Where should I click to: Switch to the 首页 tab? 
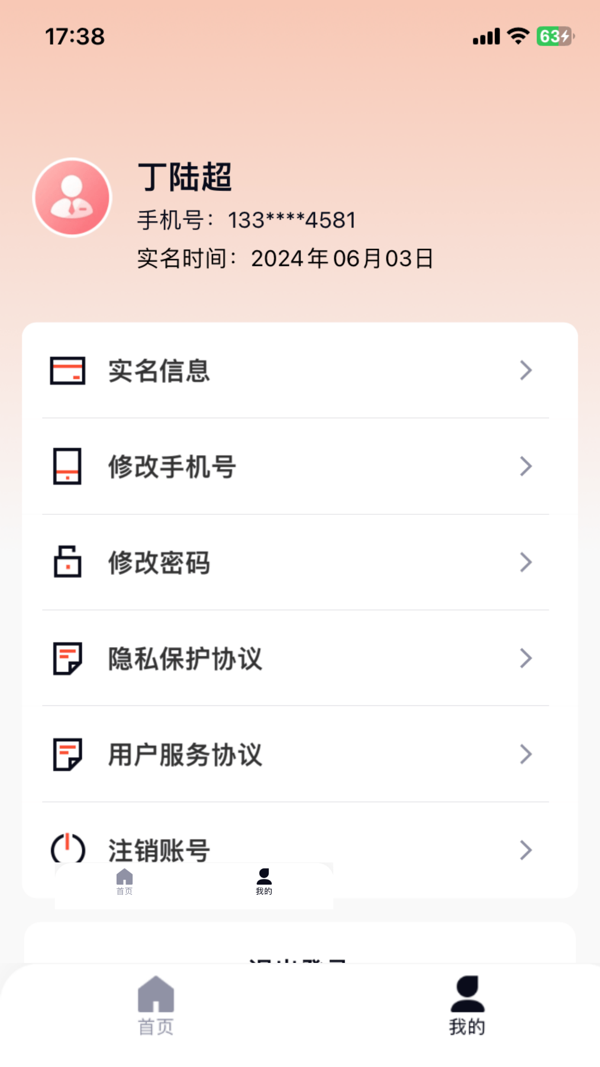(156, 1006)
